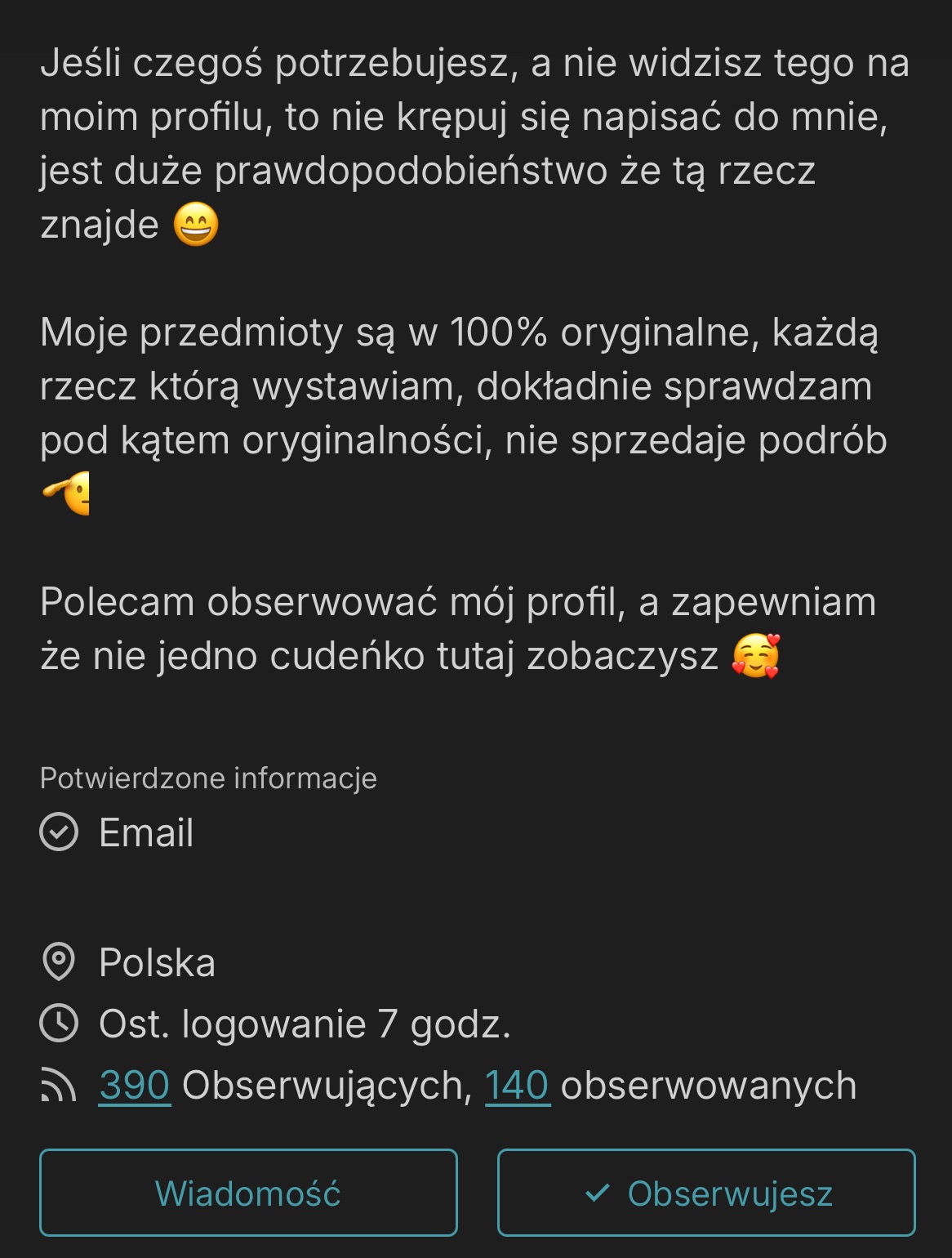Expand the 140 obserwowanych list

click(x=517, y=1086)
